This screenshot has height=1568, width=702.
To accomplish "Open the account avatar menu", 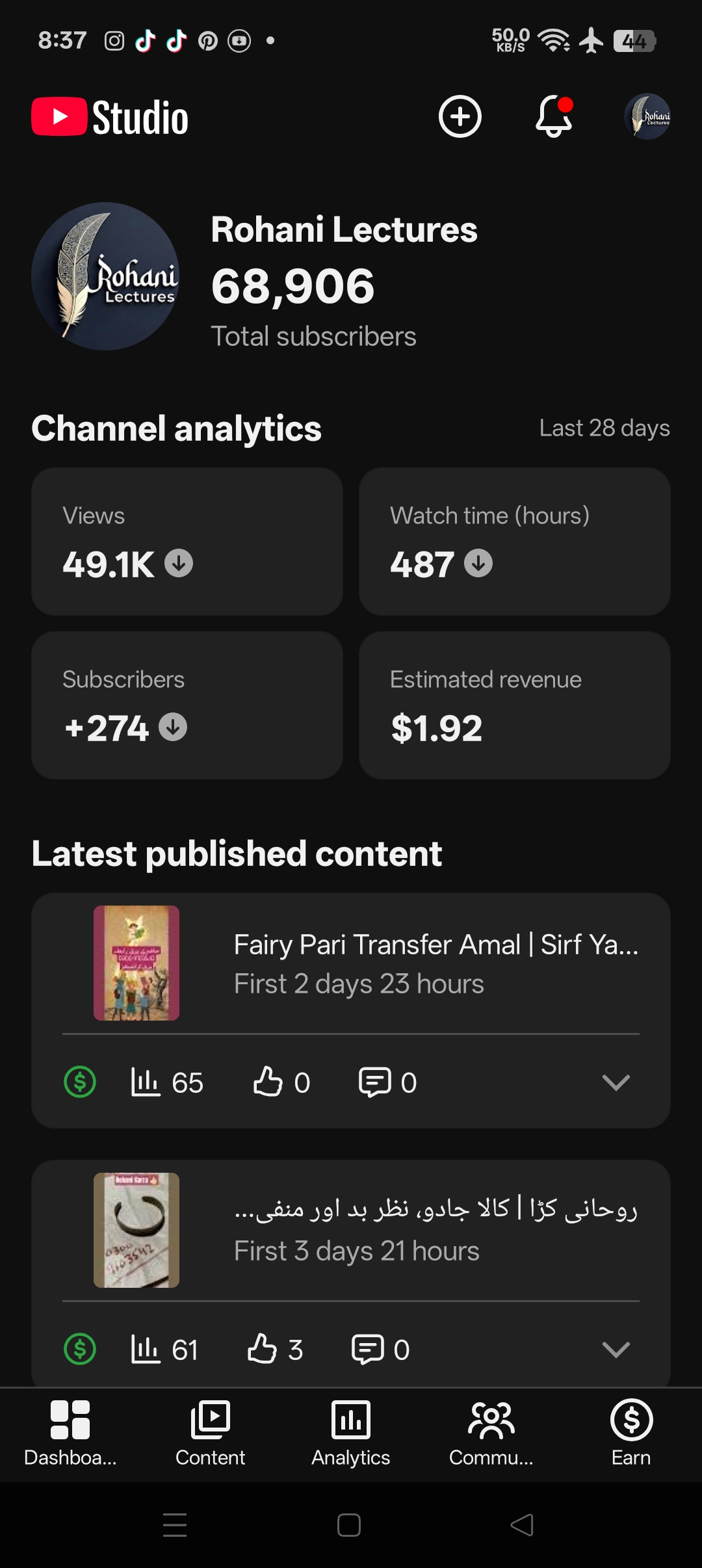I will tap(647, 117).
